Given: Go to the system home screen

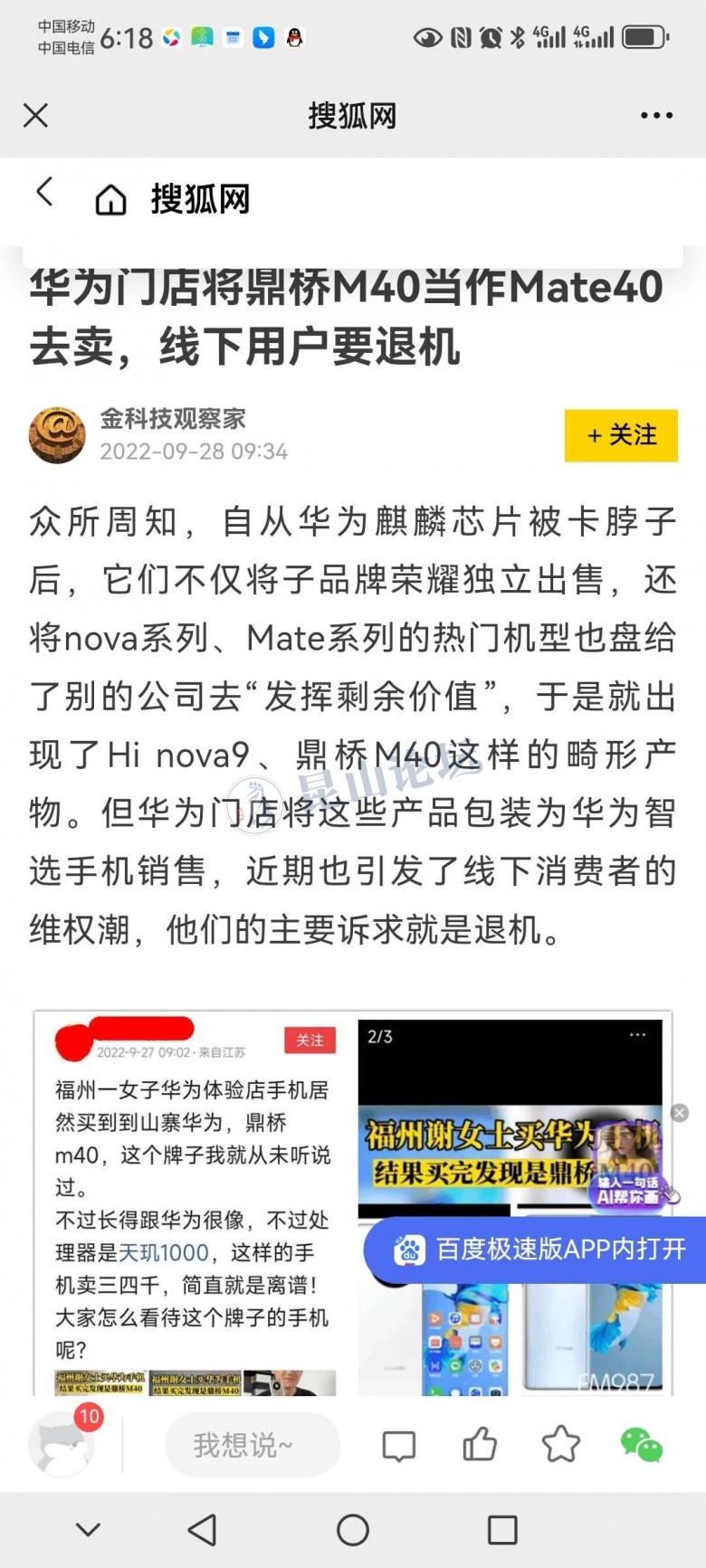Looking at the screenshot, I should coord(353,1530).
